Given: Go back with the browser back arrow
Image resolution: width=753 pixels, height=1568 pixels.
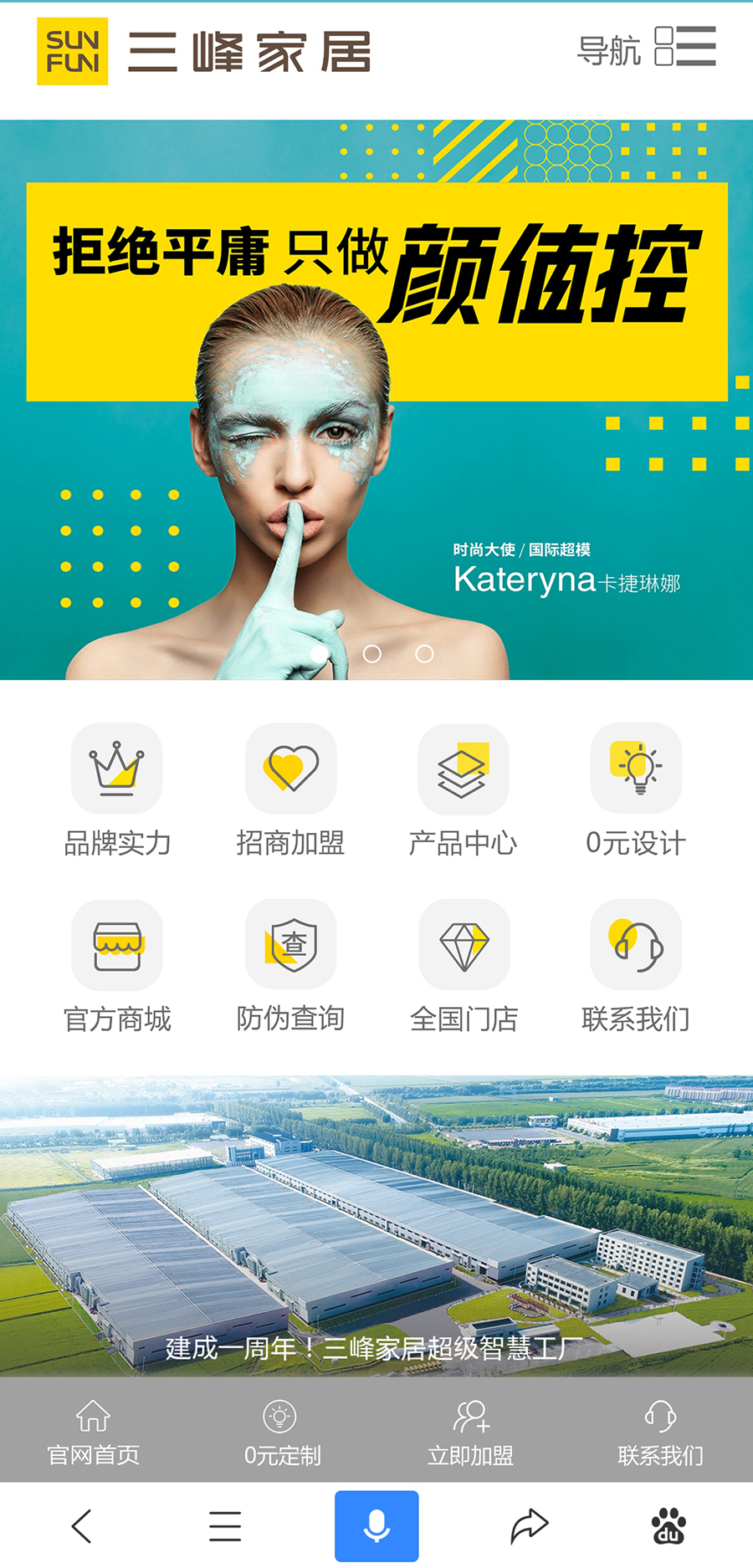Looking at the screenshot, I should [82, 1527].
